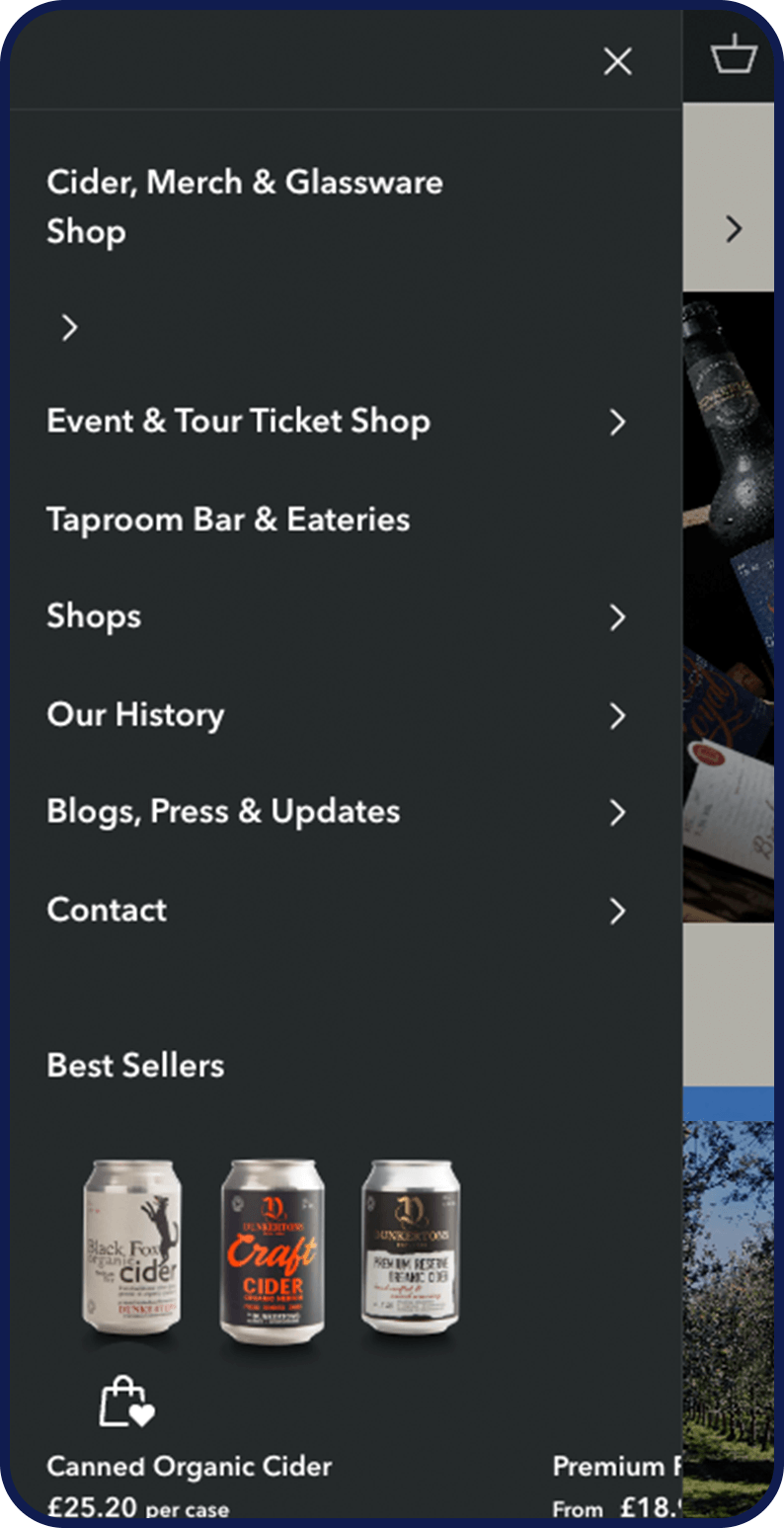Open the shopping basket
The width and height of the screenshot is (784, 1528).
[733, 54]
